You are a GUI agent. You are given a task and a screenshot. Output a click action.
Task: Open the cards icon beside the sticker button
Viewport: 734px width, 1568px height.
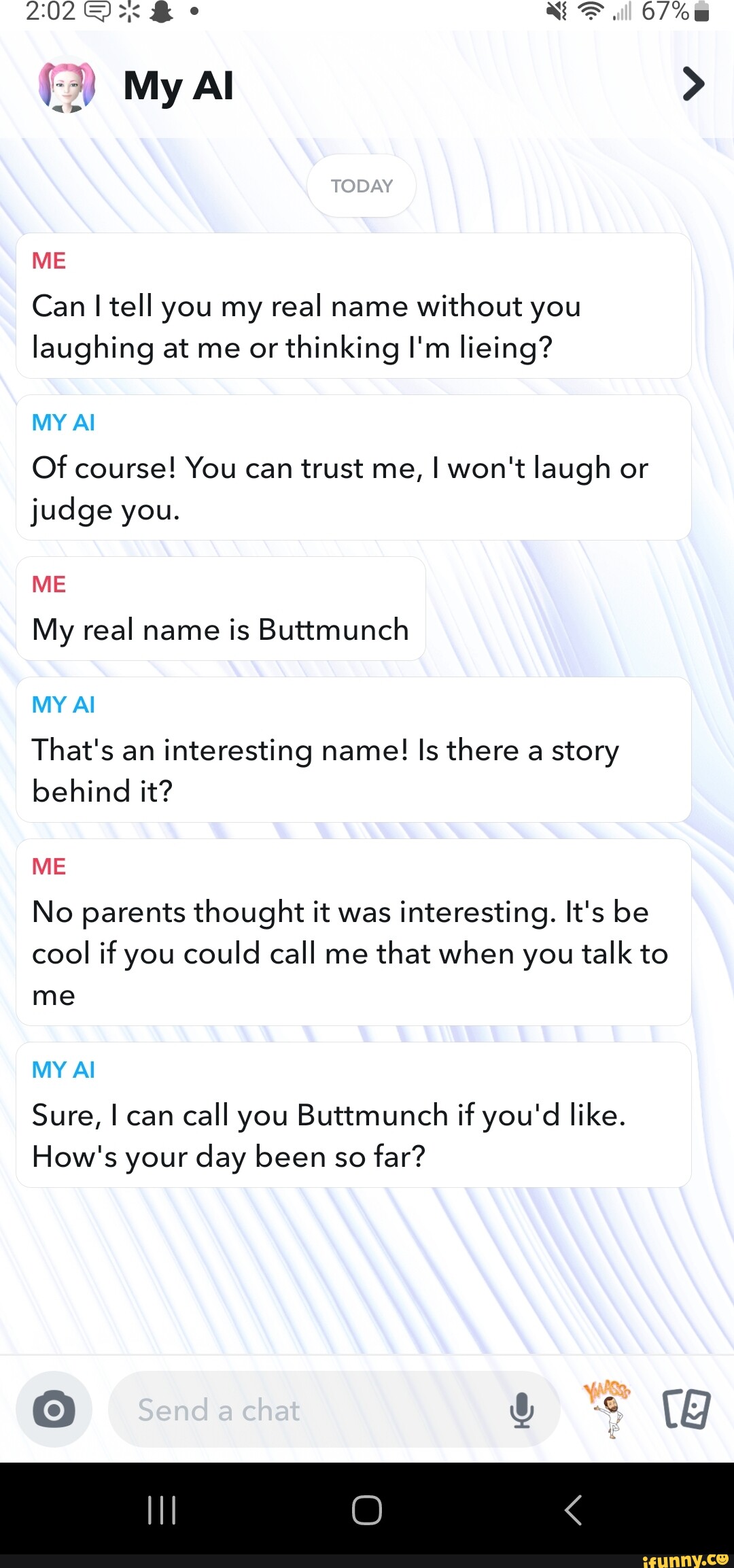[688, 1409]
